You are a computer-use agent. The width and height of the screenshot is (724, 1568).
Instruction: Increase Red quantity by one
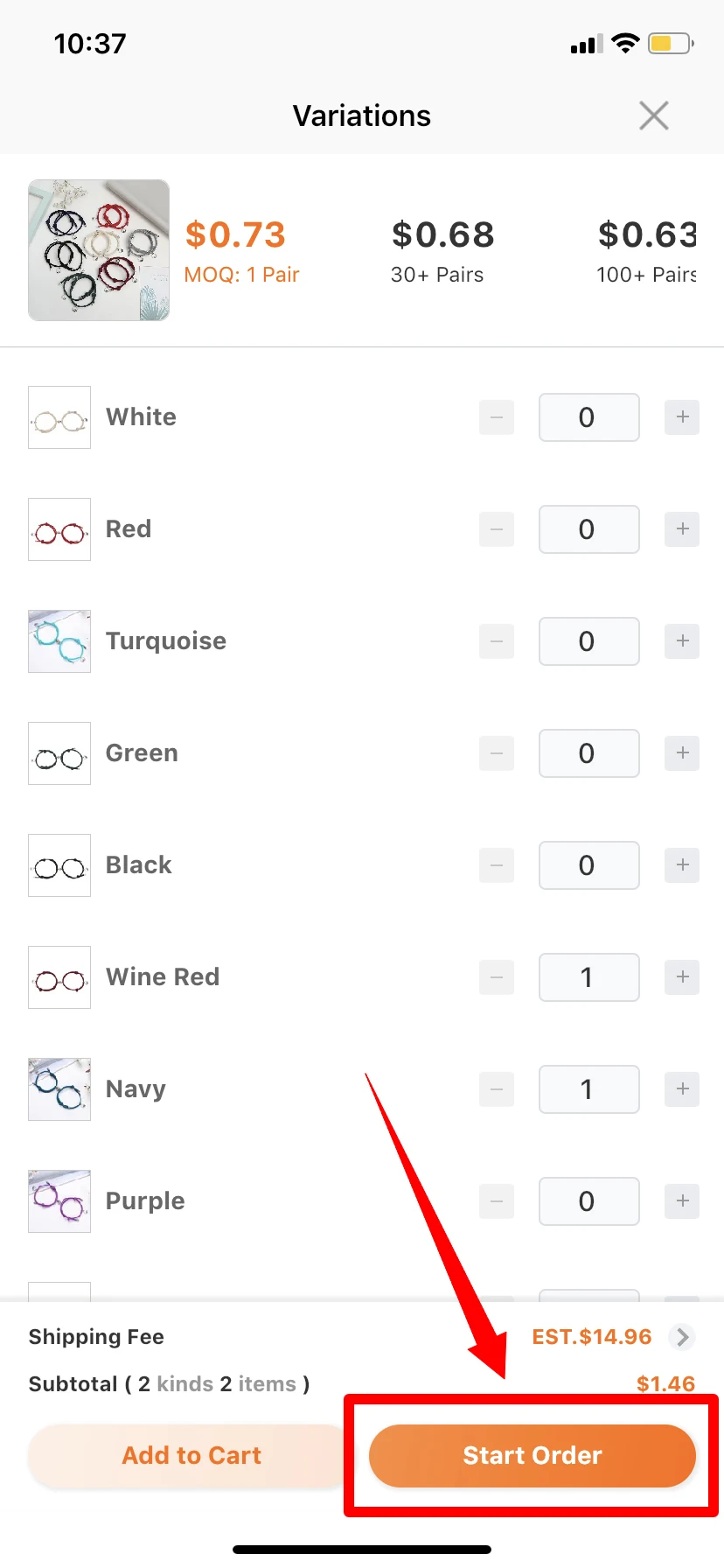(682, 529)
